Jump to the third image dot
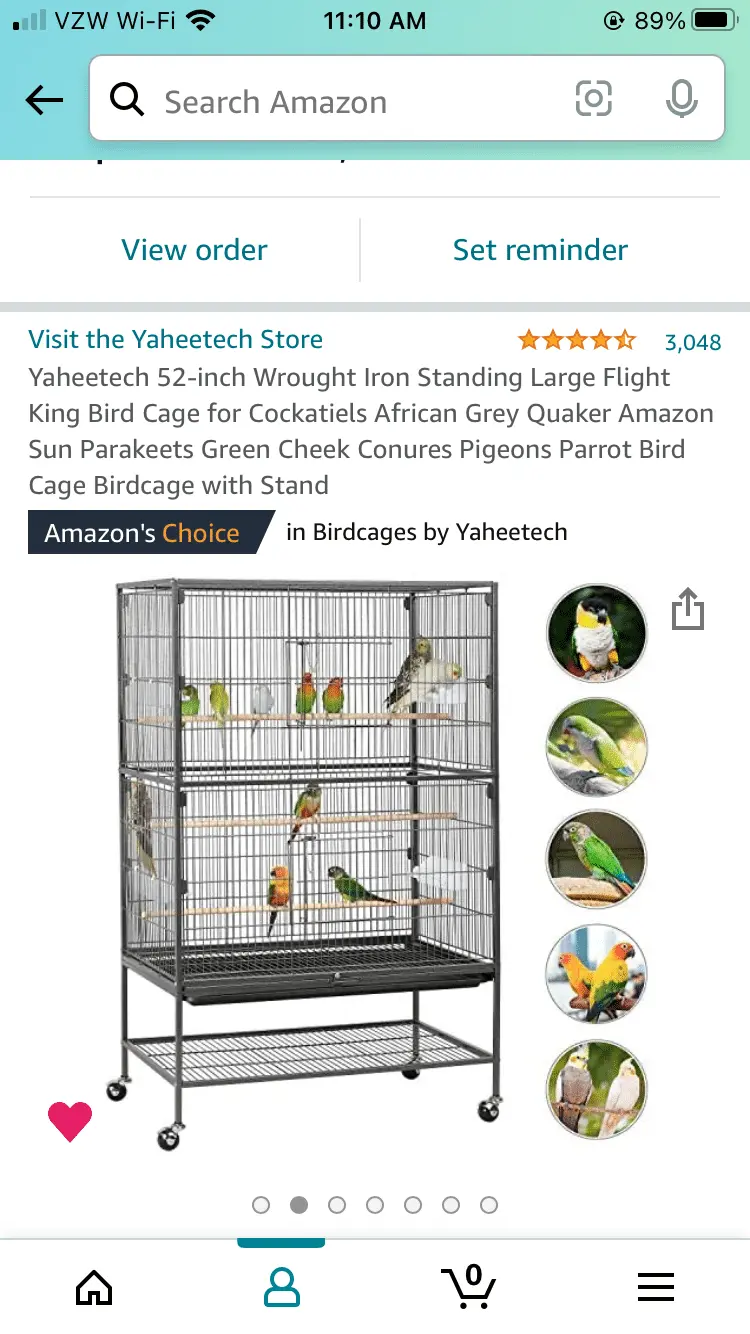The width and height of the screenshot is (750, 1334). pos(337,1205)
